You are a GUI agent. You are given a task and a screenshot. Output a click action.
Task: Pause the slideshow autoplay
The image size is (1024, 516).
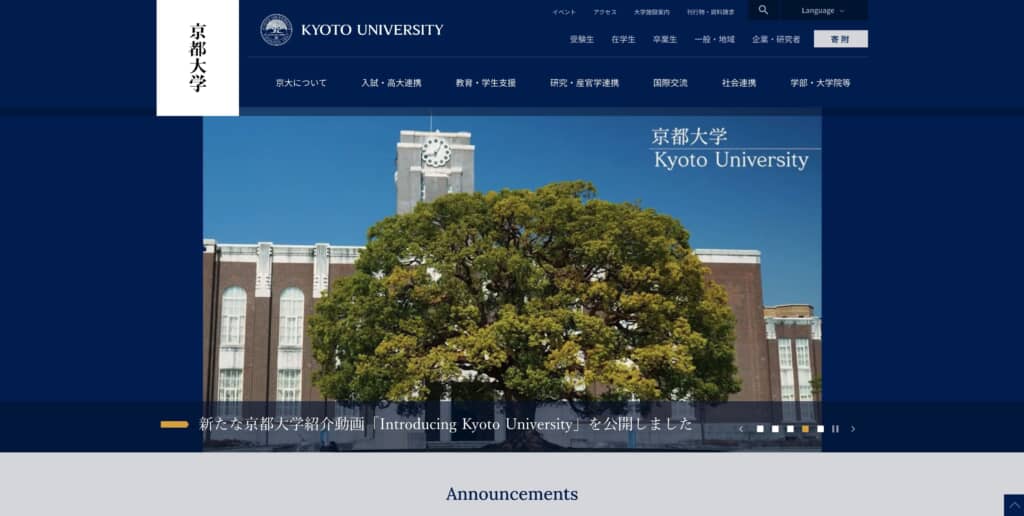click(x=835, y=429)
